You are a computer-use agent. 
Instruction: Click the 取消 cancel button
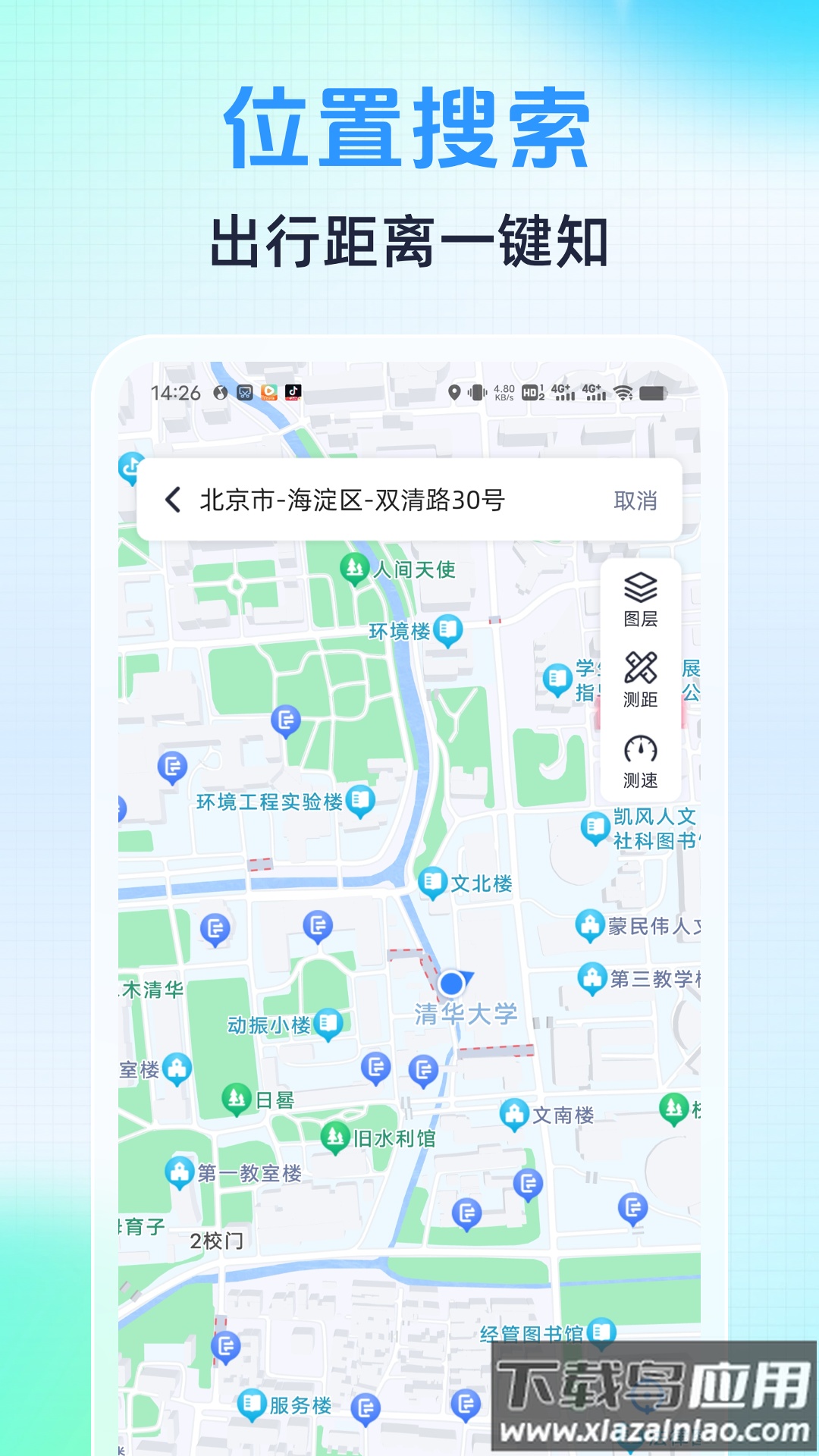click(x=635, y=498)
